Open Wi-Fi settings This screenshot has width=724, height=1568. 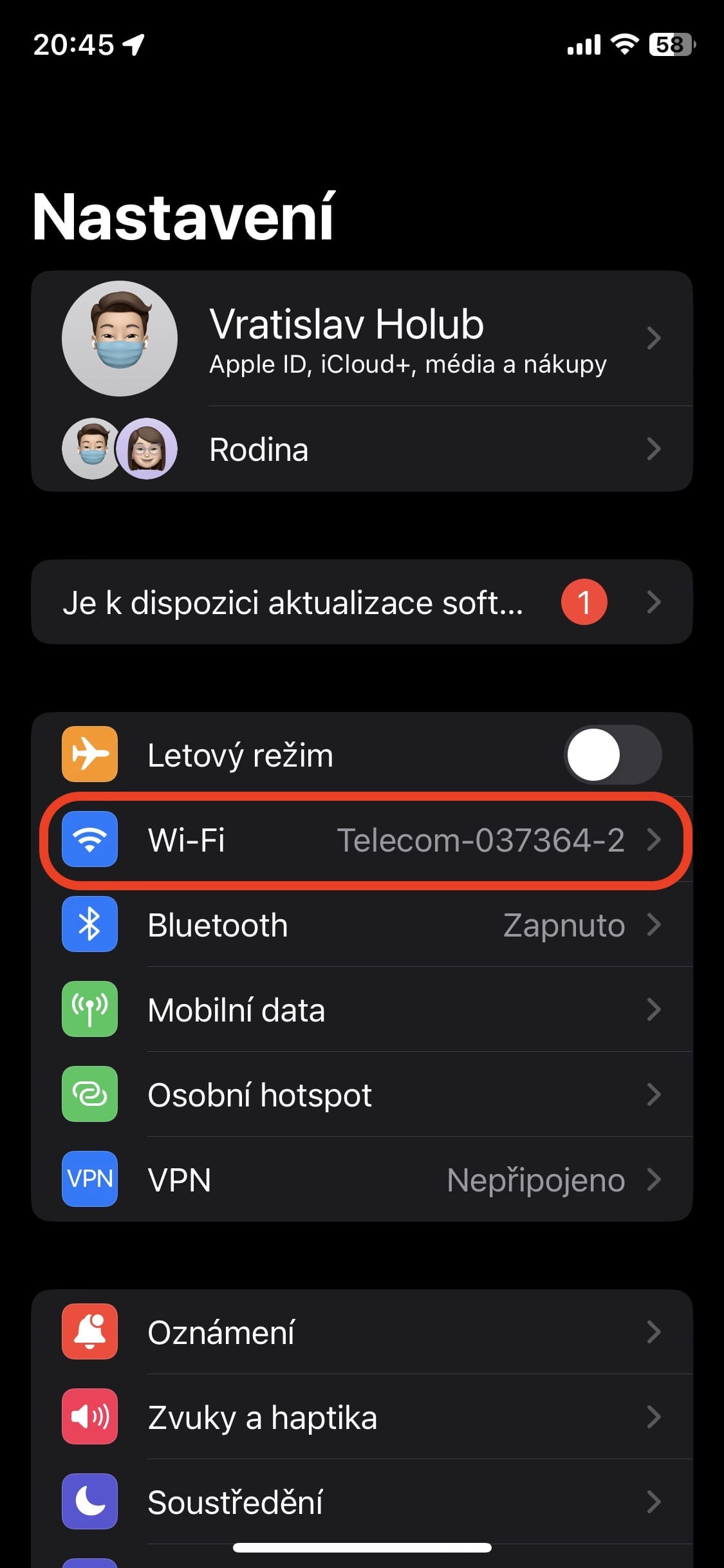[x=360, y=840]
